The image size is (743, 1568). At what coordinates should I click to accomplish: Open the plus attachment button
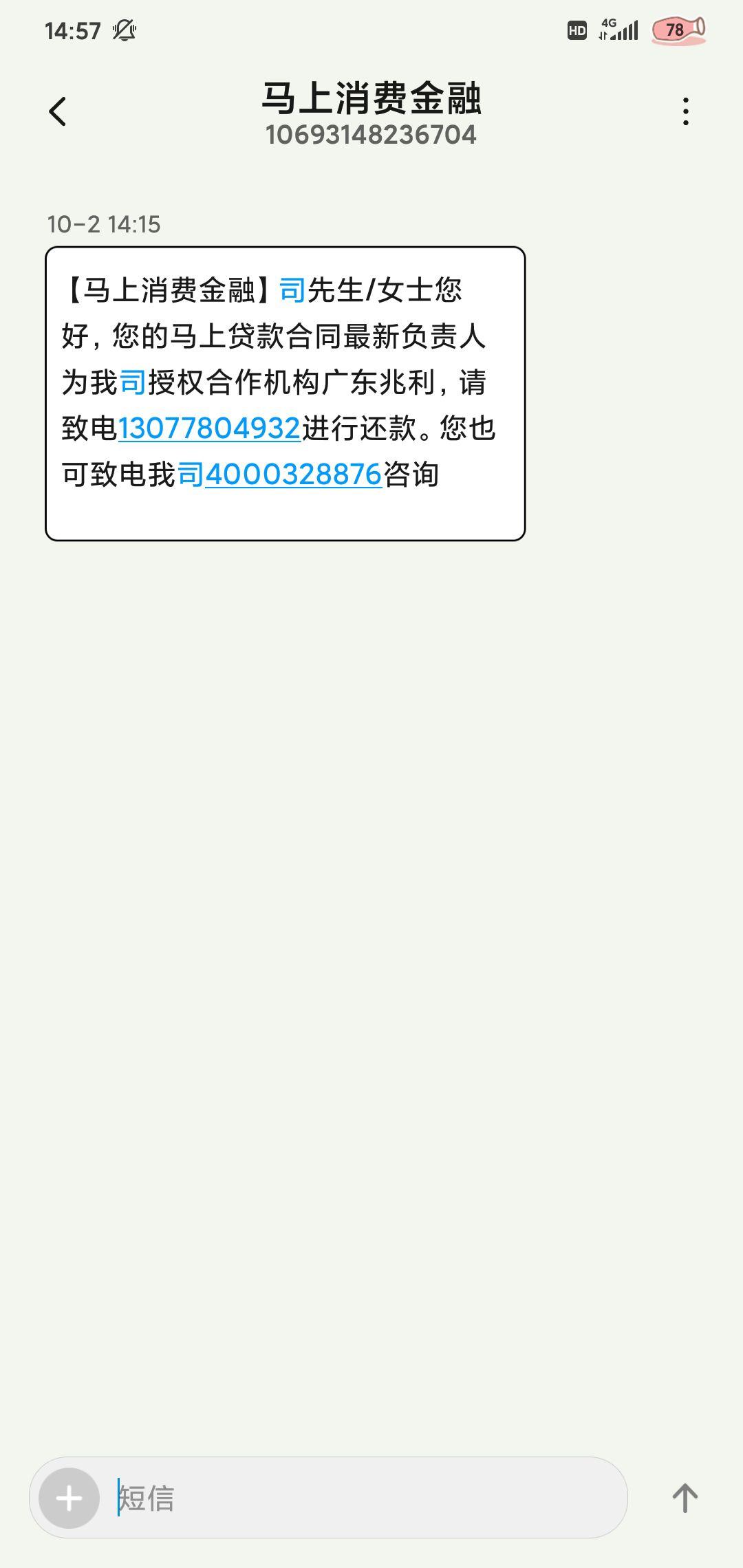69,1498
